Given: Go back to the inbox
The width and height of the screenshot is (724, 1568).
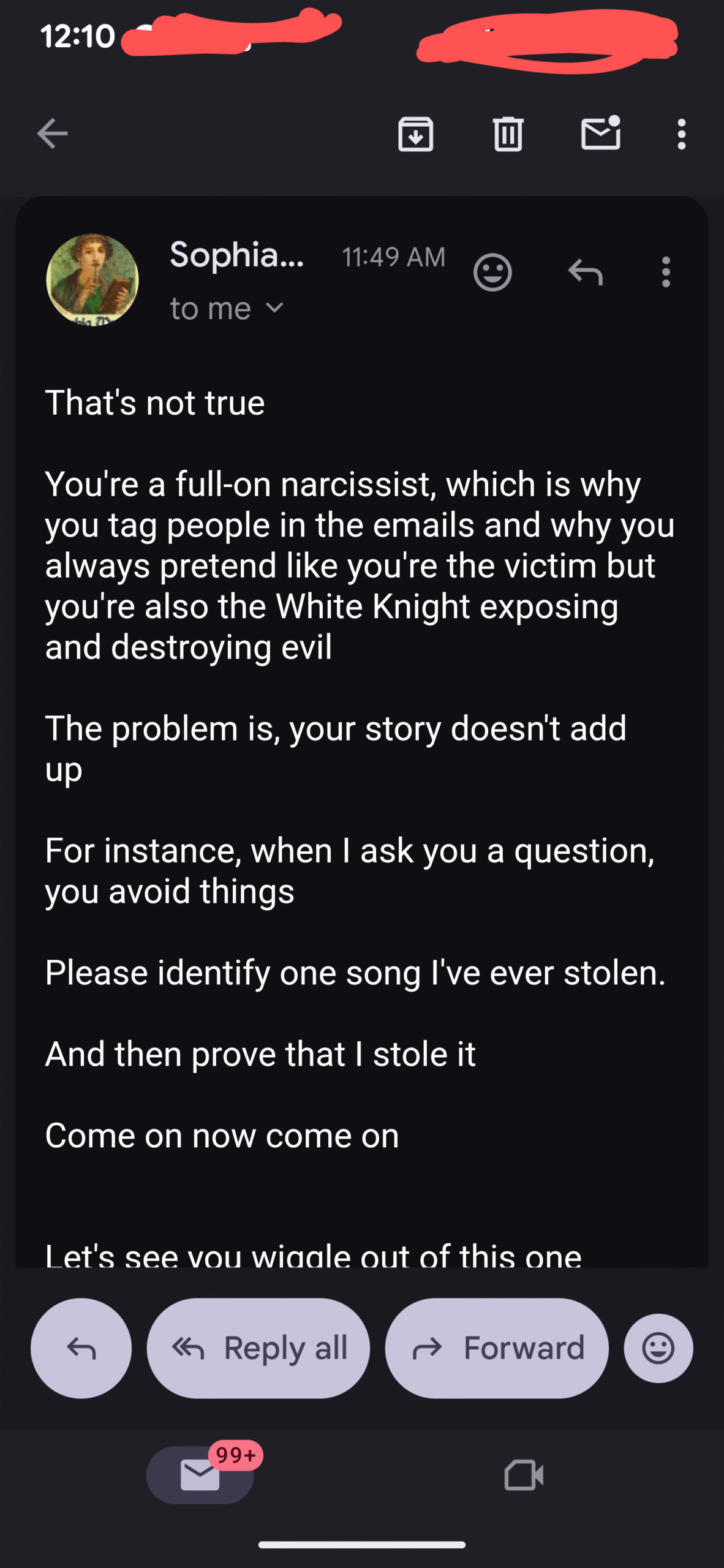Looking at the screenshot, I should [53, 134].
